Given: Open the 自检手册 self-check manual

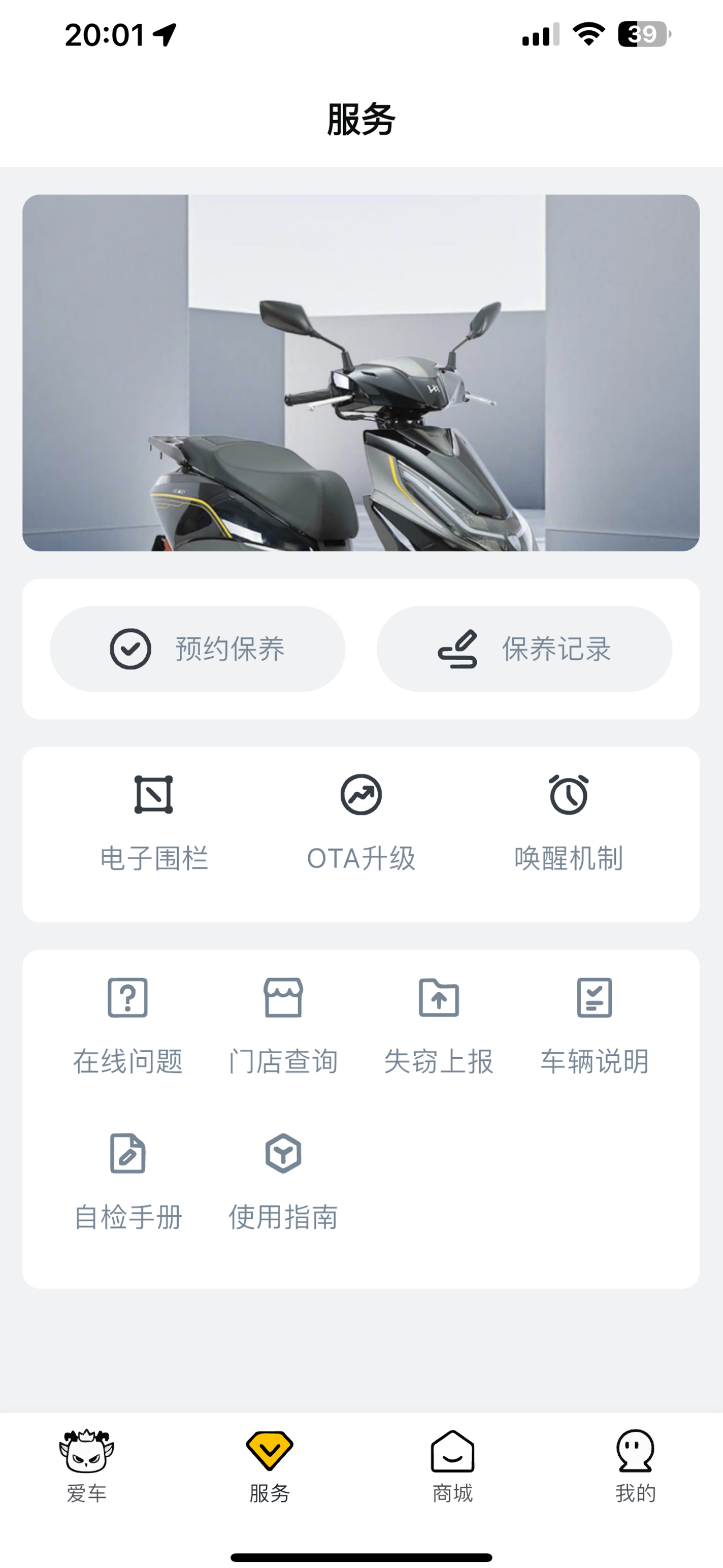Looking at the screenshot, I should point(128,1182).
